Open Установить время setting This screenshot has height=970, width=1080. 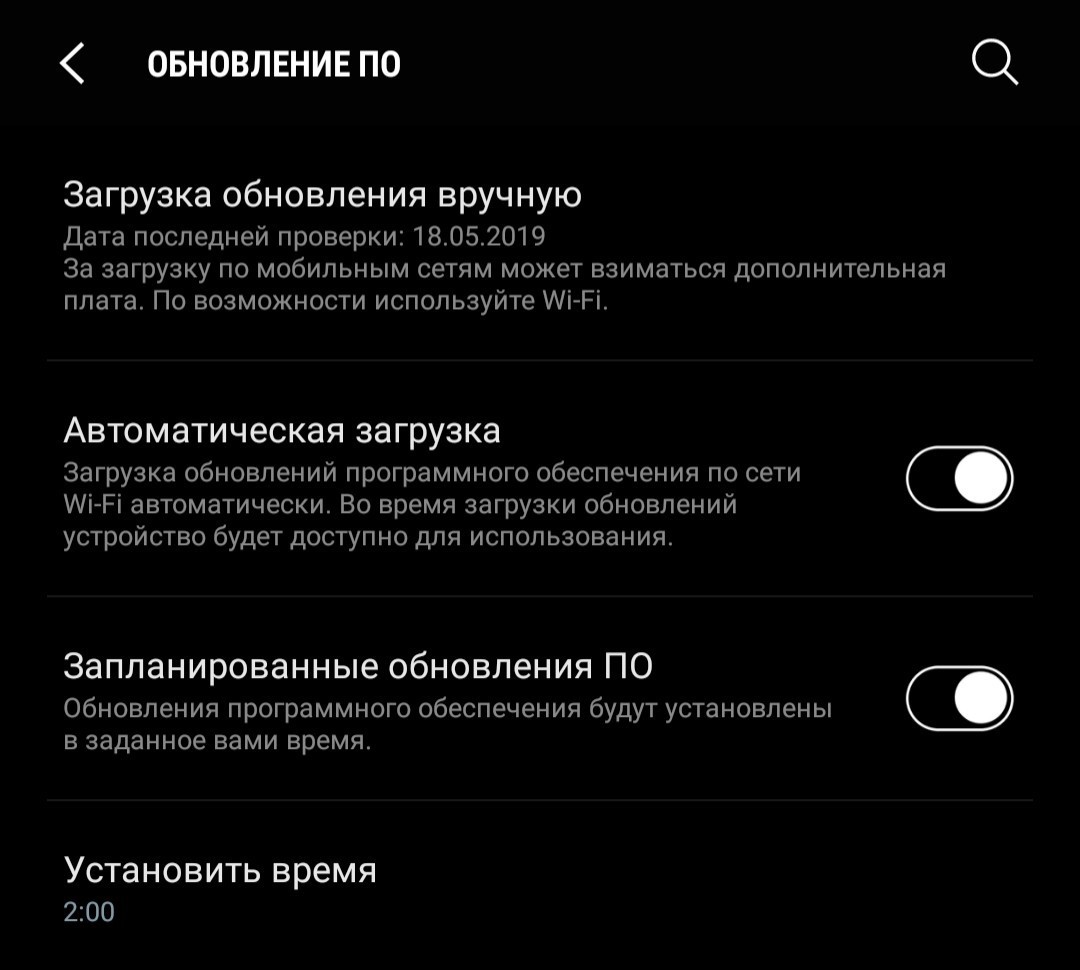220,870
